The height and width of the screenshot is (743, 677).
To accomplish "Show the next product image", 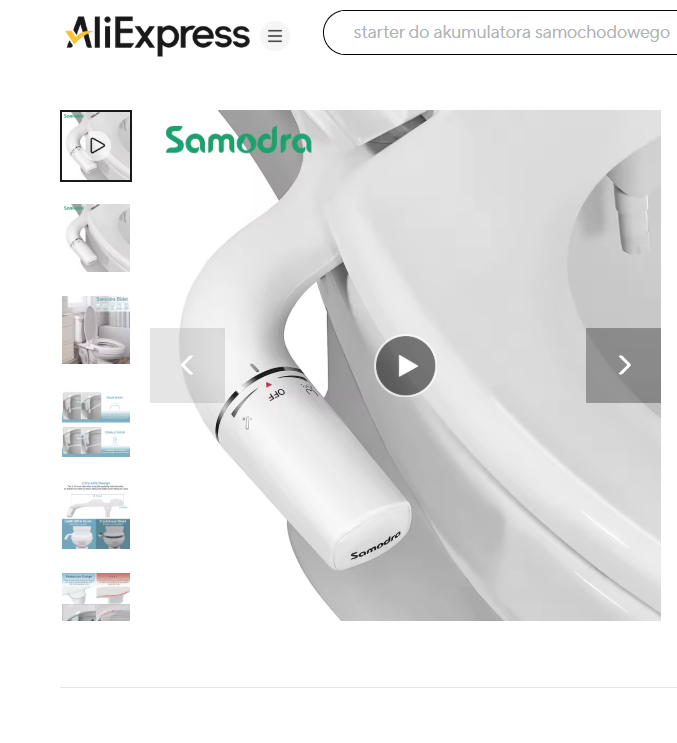I will click(x=623, y=365).
